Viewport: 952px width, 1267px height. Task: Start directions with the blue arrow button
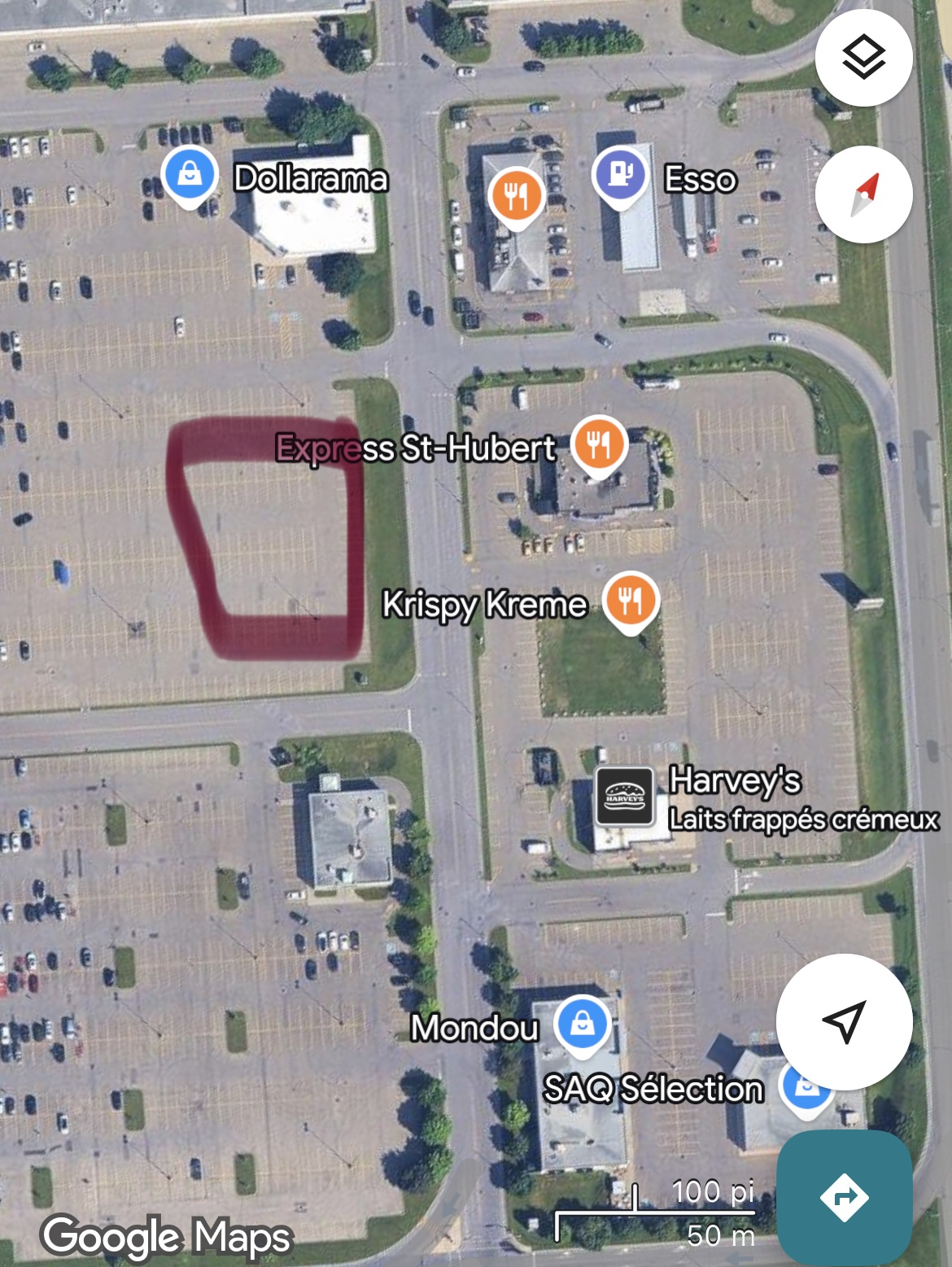(844, 1197)
